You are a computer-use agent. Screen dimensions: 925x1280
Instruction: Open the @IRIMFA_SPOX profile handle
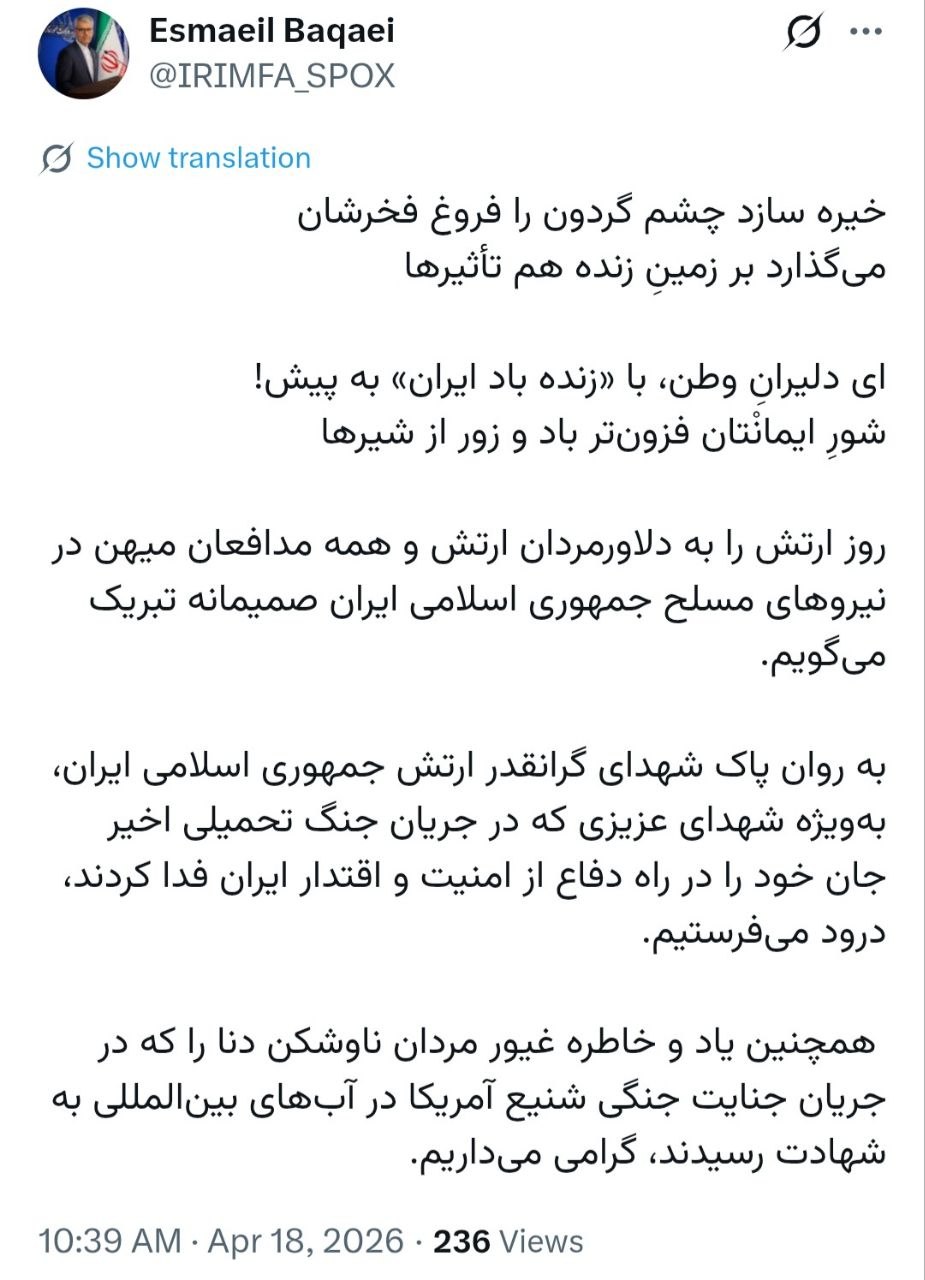[272, 76]
